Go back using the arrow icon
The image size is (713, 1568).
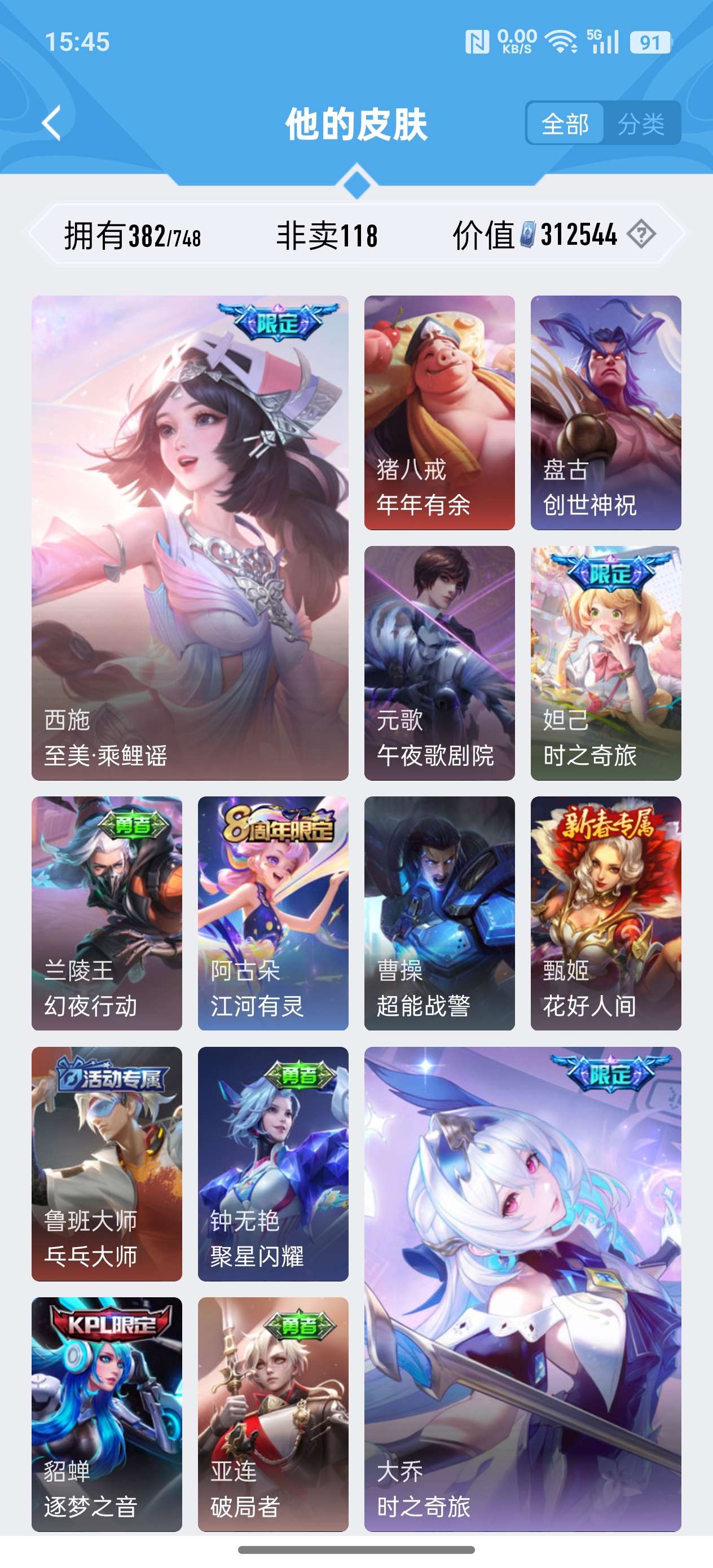pyautogui.click(x=52, y=124)
